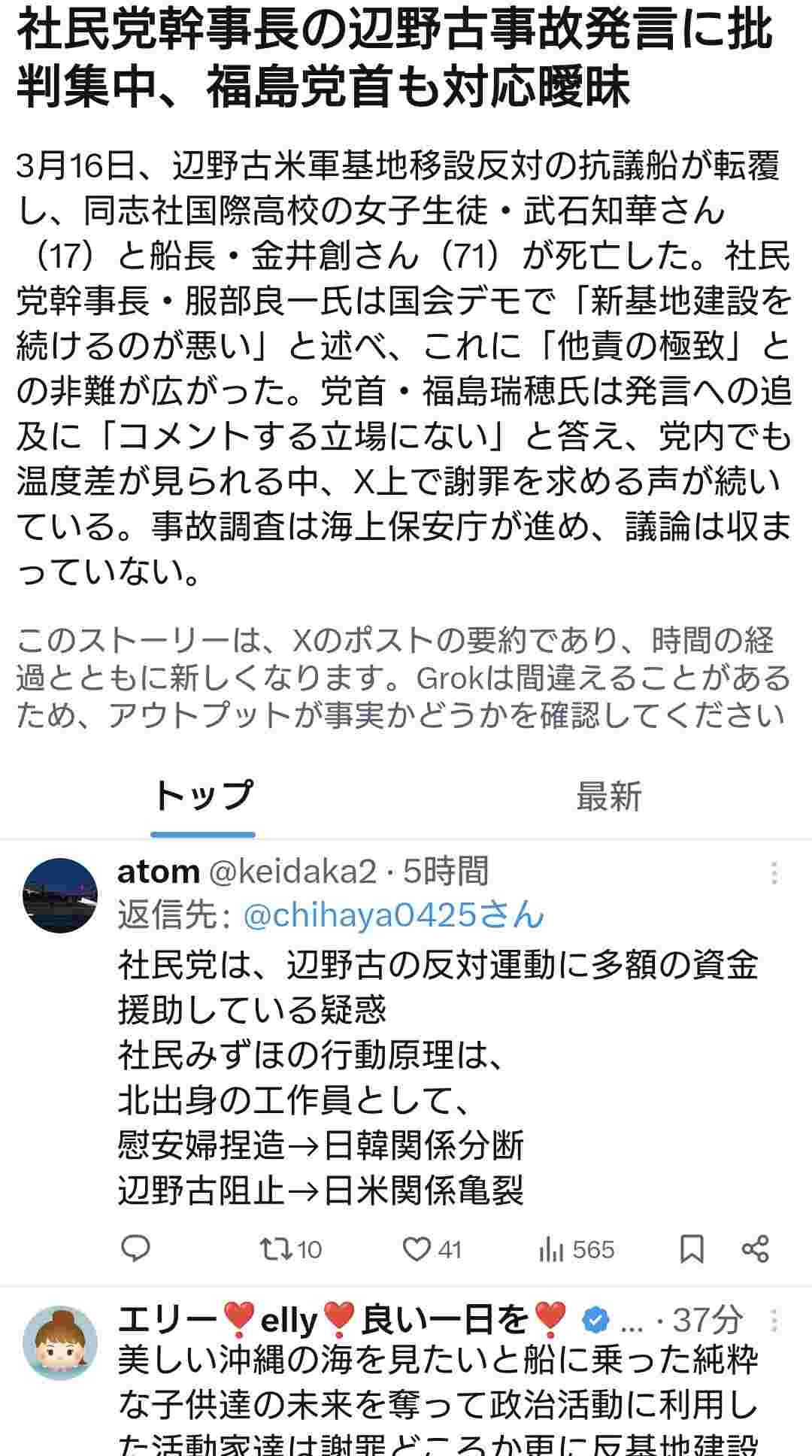
Task: Repost atom's post
Action: point(289,1249)
